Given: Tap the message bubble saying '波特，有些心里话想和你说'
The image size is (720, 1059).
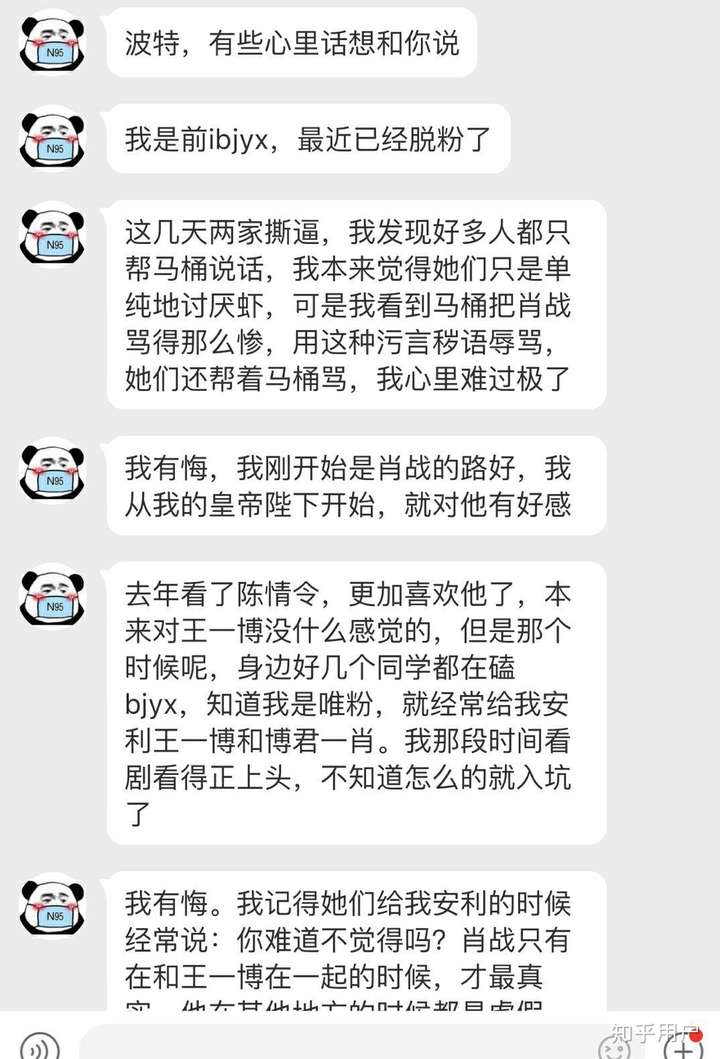Looking at the screenshot, I should [x=300, y=42].
